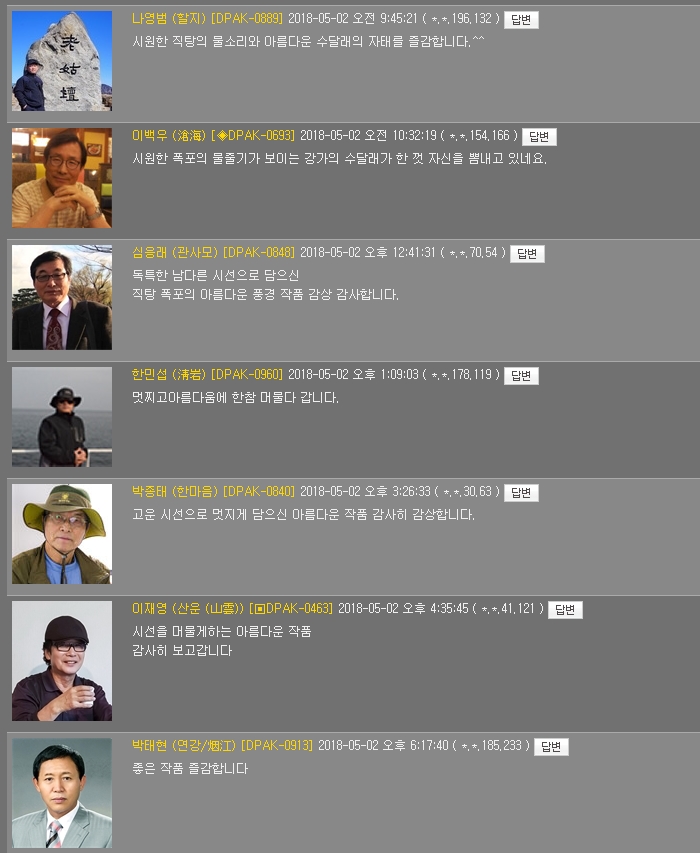Image resolution: width=700 pixels, height=853 pixels.
Task: Select 박종태 (한마음)'s name link
Action: (x=175, y=492)
